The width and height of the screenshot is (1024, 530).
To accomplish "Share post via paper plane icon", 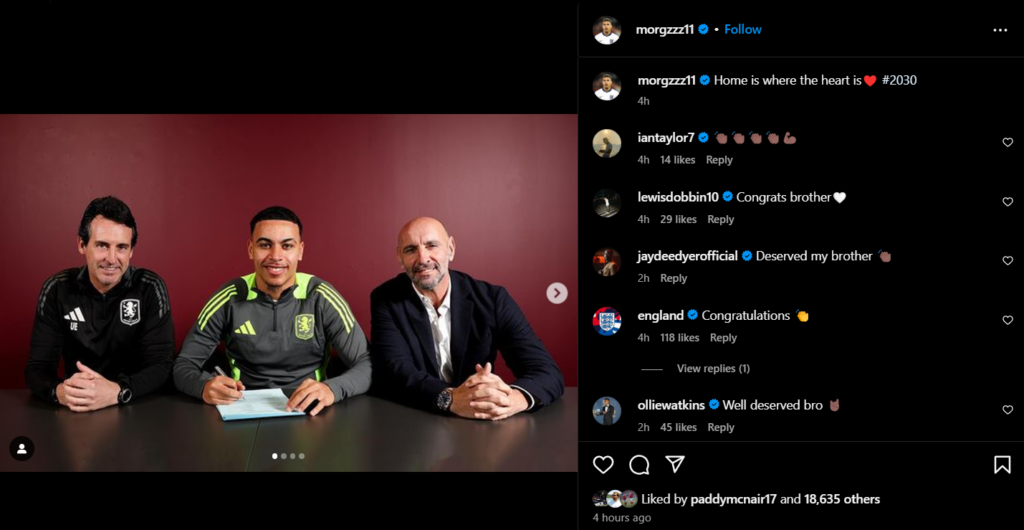I will click(675, 464).
